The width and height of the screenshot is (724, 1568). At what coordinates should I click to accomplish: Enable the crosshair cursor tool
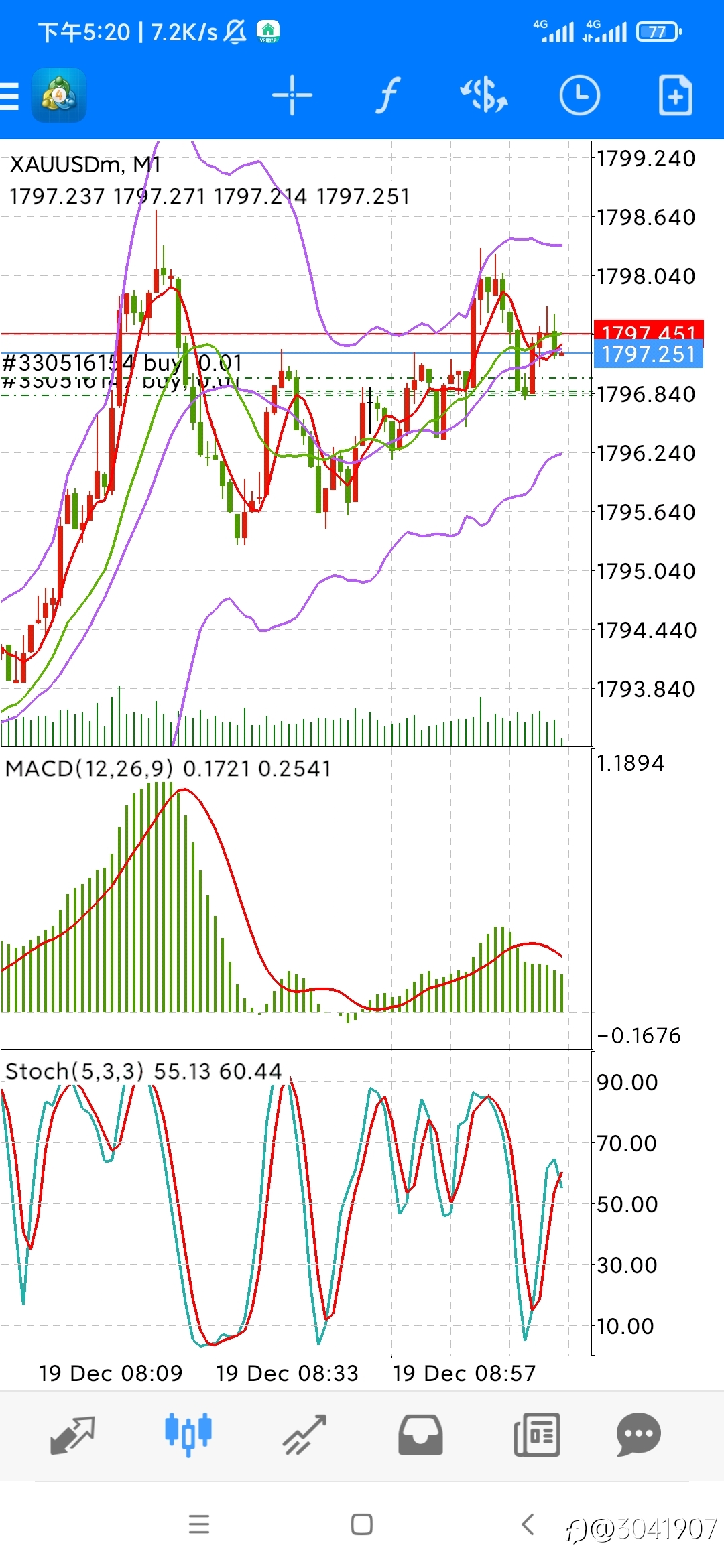point(292,95)
